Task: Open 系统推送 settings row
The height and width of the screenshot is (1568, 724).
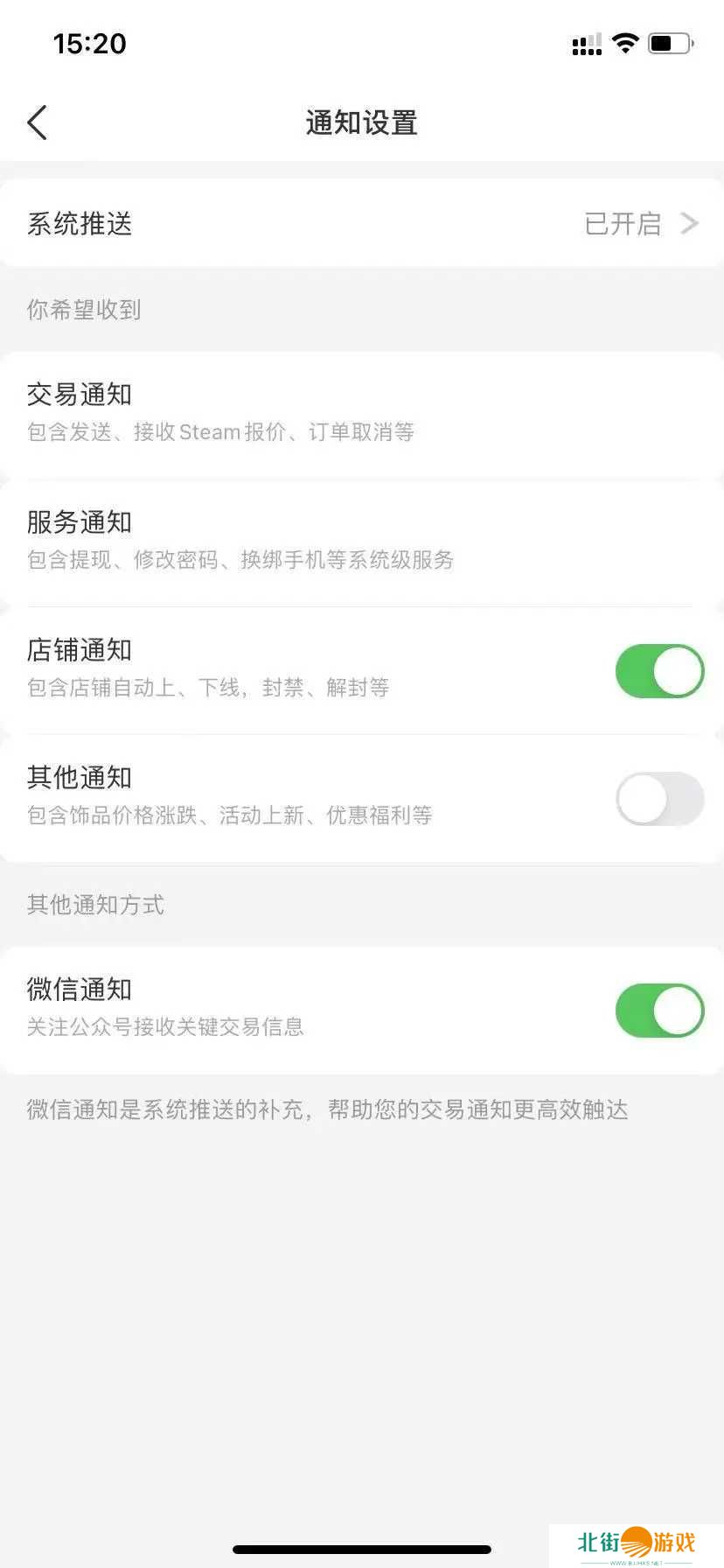Action: pos(362,224)
